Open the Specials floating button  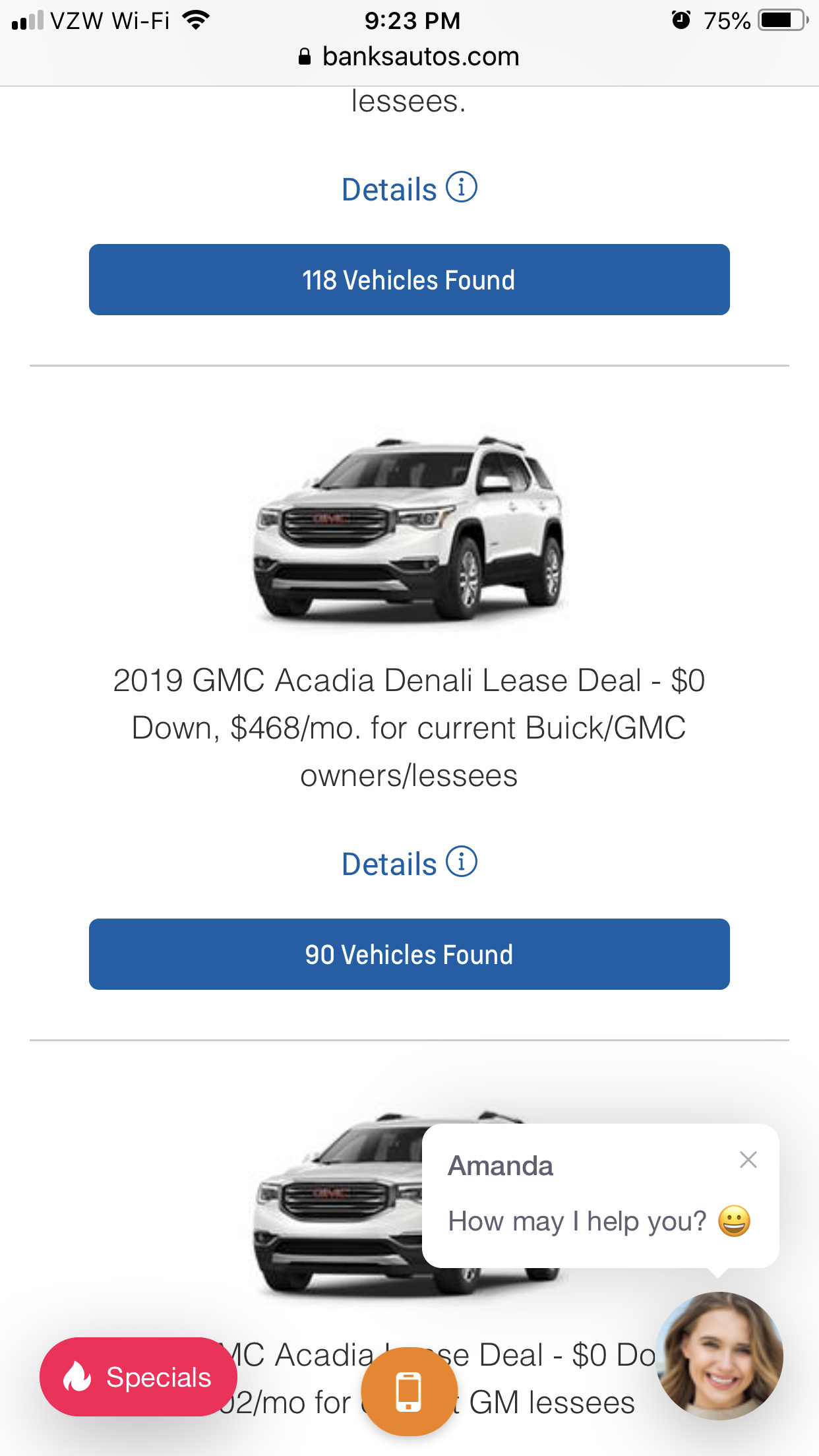(x=138, y=1377)
